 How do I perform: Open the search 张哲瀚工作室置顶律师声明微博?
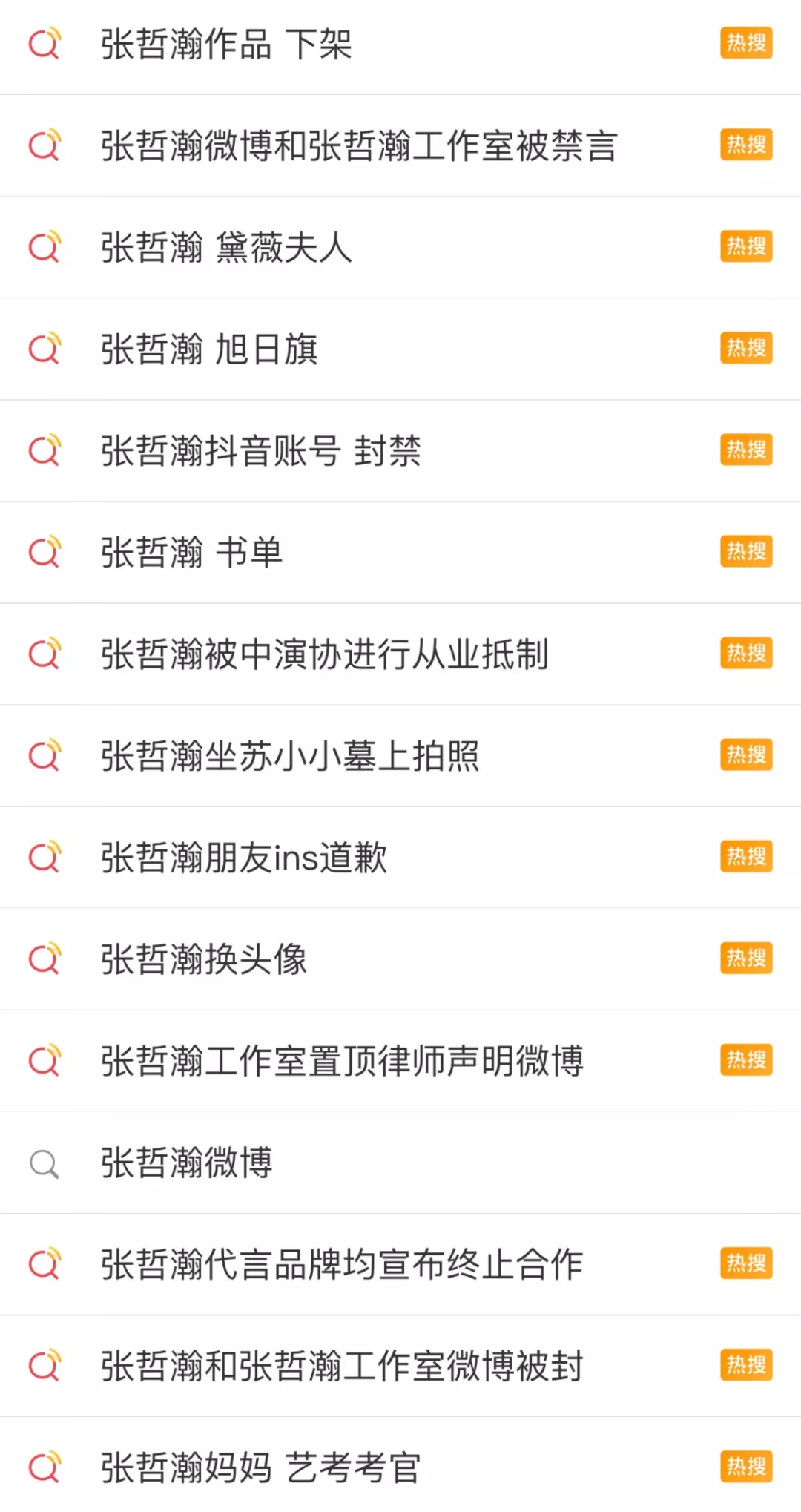tap(343, 1061)
